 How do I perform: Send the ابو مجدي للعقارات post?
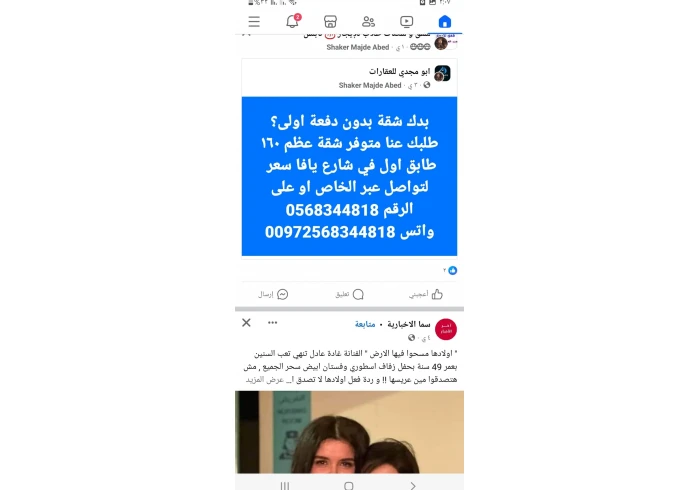click(273, 294)
